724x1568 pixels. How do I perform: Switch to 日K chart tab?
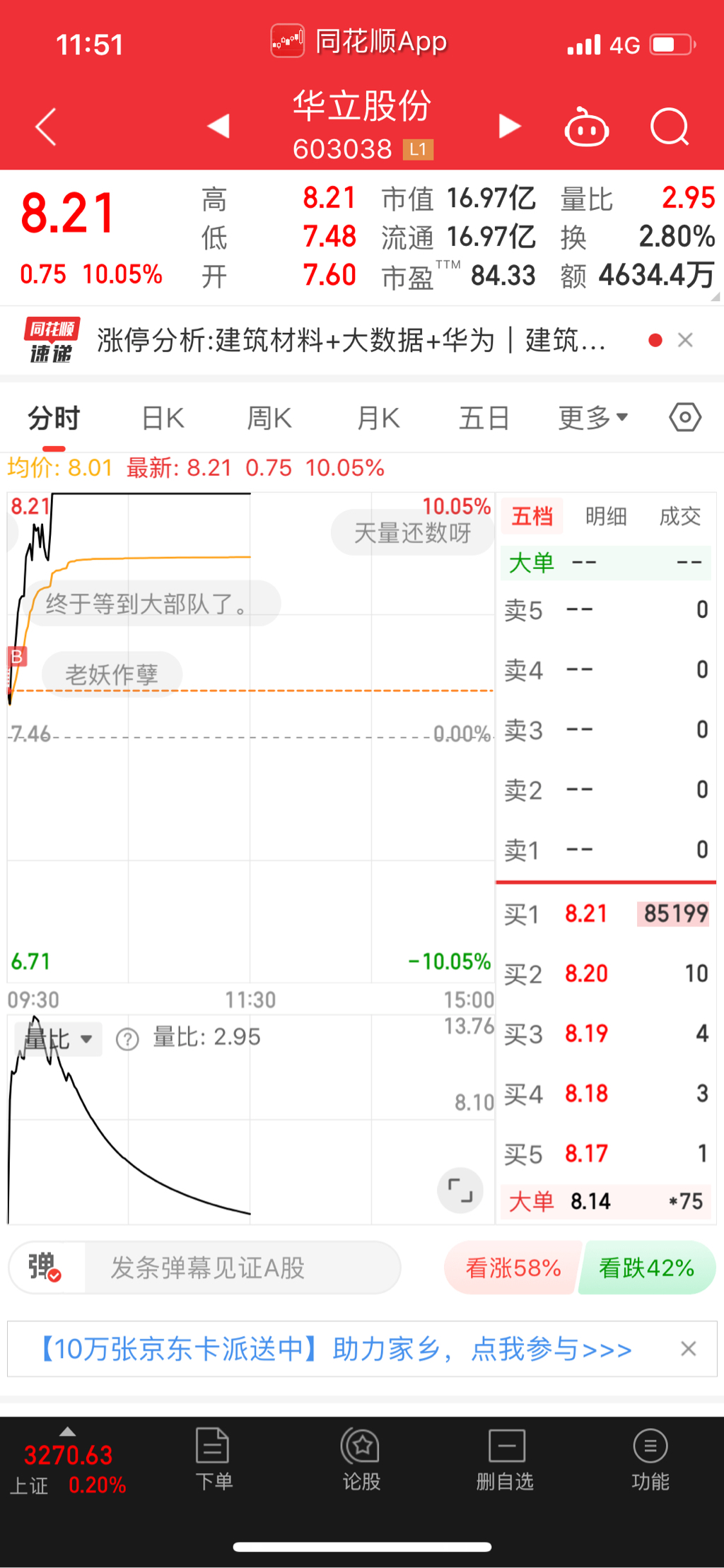(x=163, y=419)
